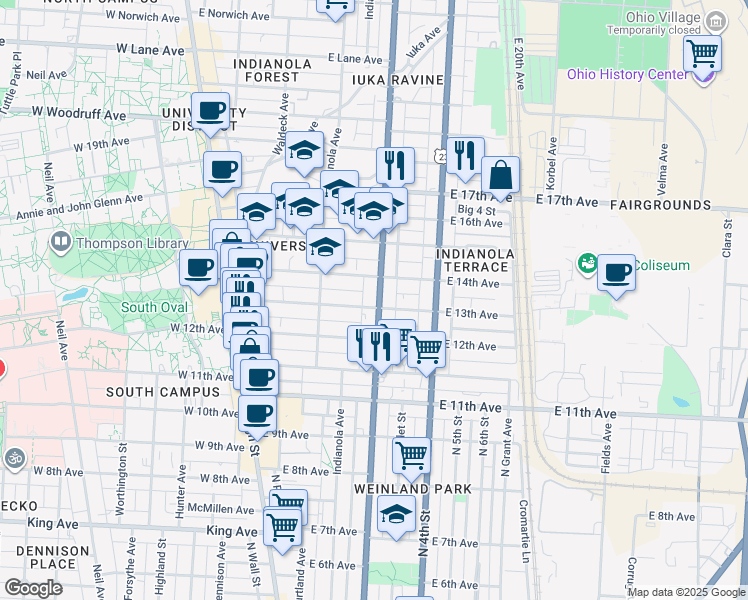Open the coffee marker on W 10th Ave
The width and height of the screenshot is (748, 600).
click(257, 414)
